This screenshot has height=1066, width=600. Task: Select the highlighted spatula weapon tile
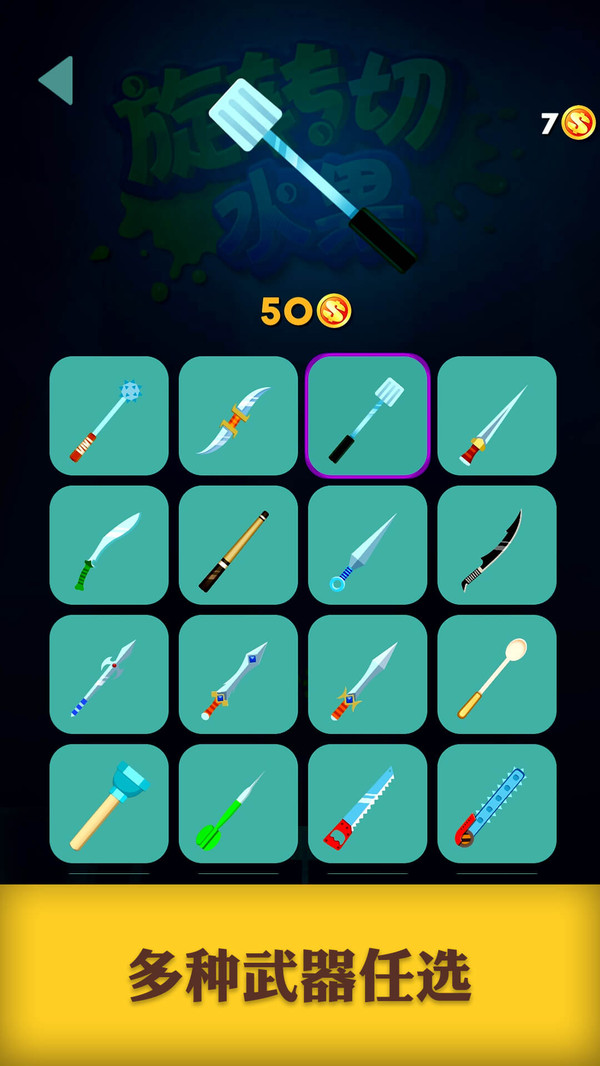click(x=367, y=416)
